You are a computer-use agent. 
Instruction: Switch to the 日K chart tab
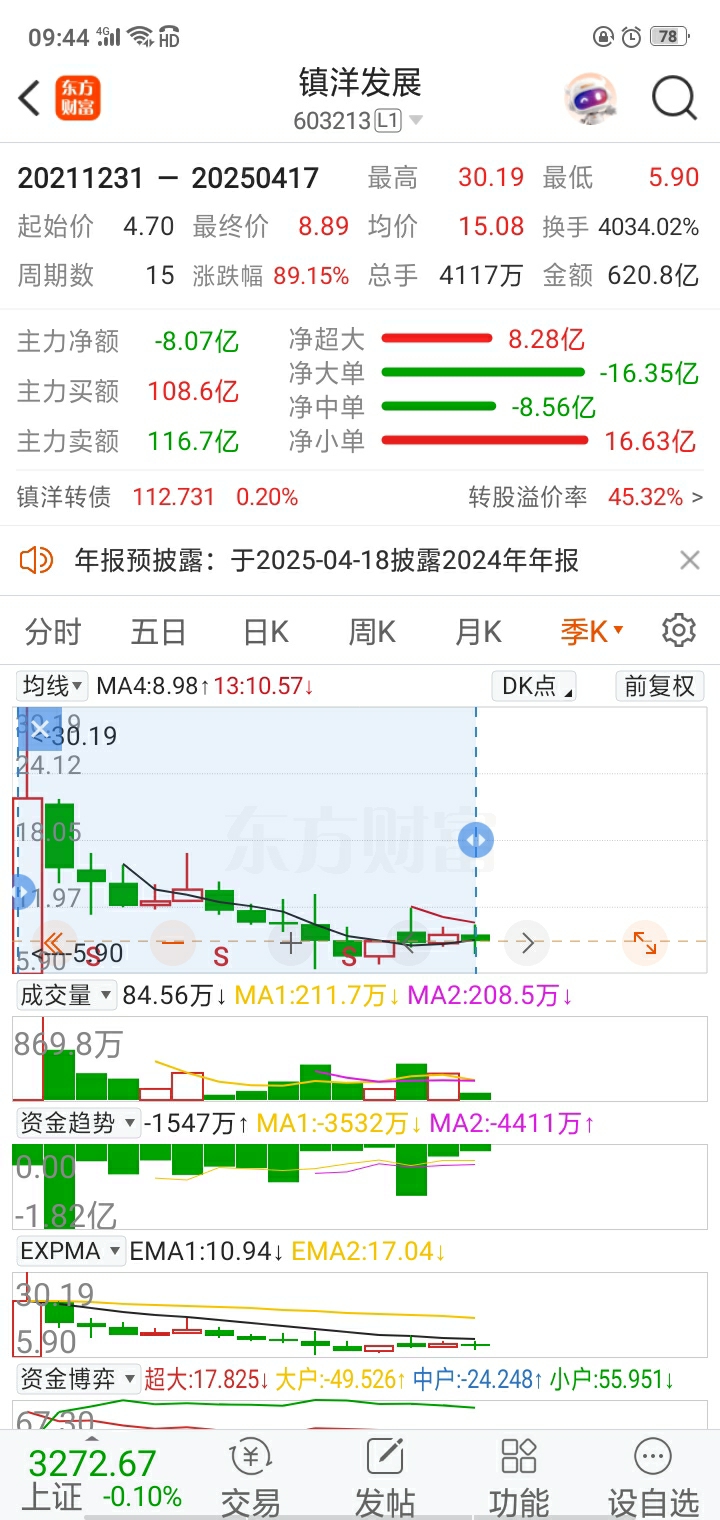click(x=266, y=632)
